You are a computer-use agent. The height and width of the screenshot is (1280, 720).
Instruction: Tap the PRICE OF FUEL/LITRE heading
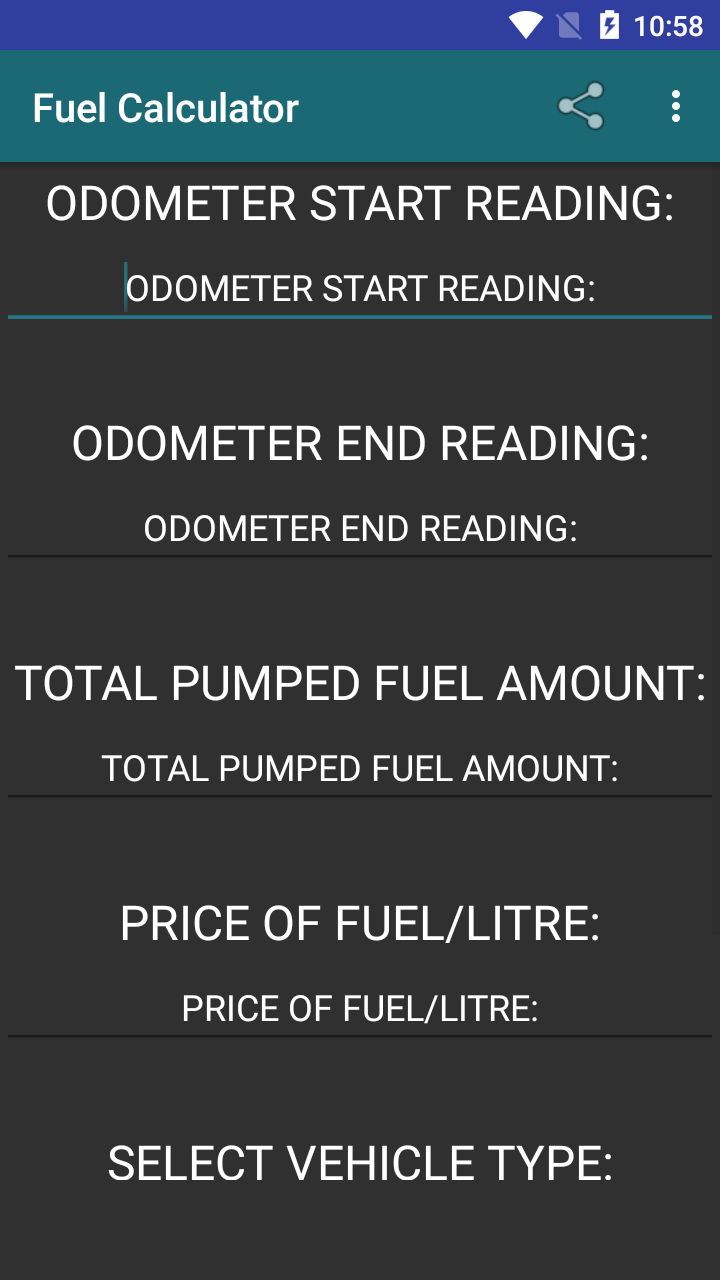pyautogui.click(x=360, y=923)
